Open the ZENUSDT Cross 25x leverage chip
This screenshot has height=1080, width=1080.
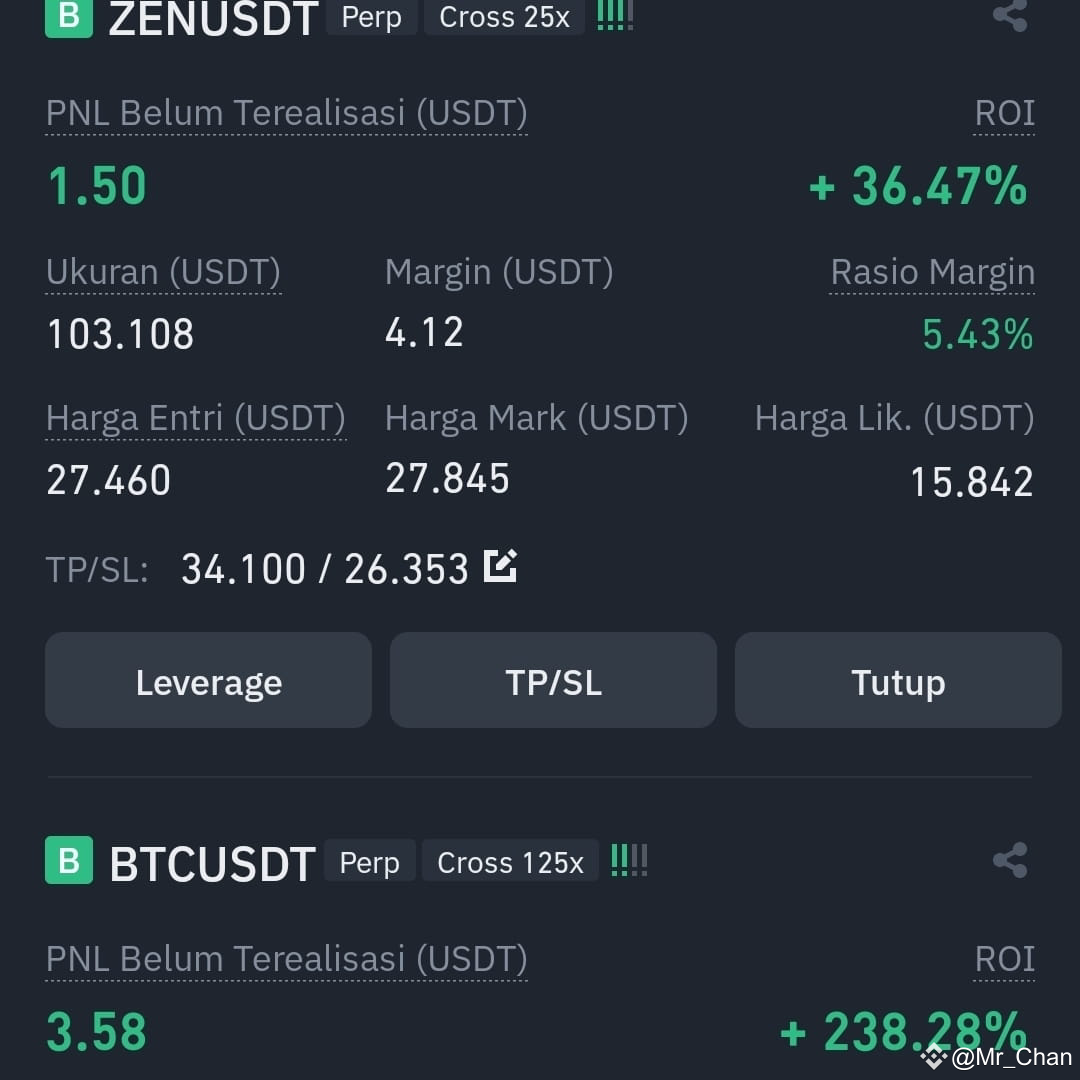click(x=504, y=17)
